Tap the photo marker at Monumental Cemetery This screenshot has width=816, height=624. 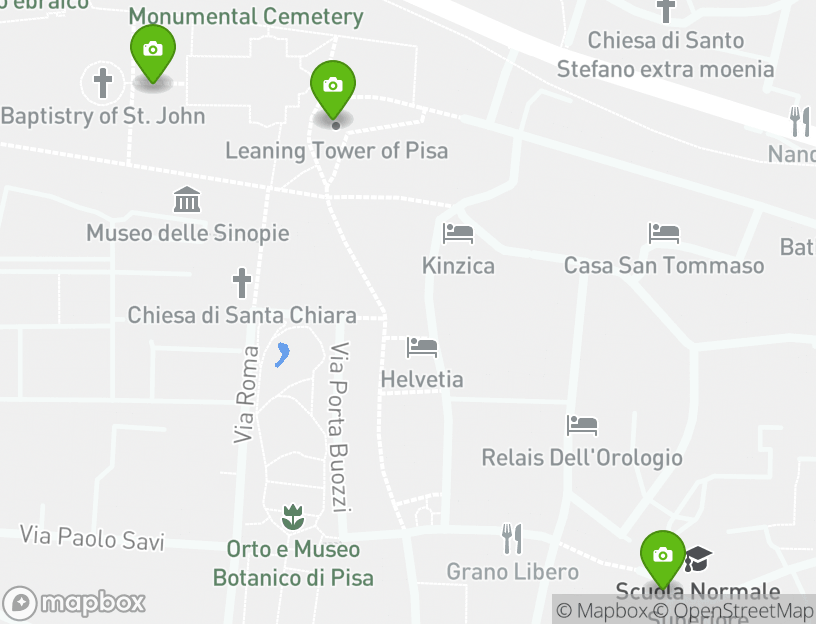pos(153,50)
